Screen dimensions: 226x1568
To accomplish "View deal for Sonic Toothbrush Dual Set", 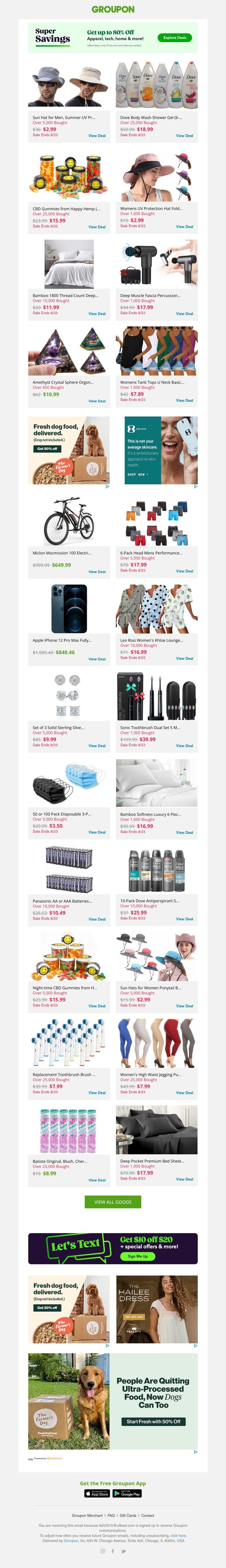I will point(184,746).
